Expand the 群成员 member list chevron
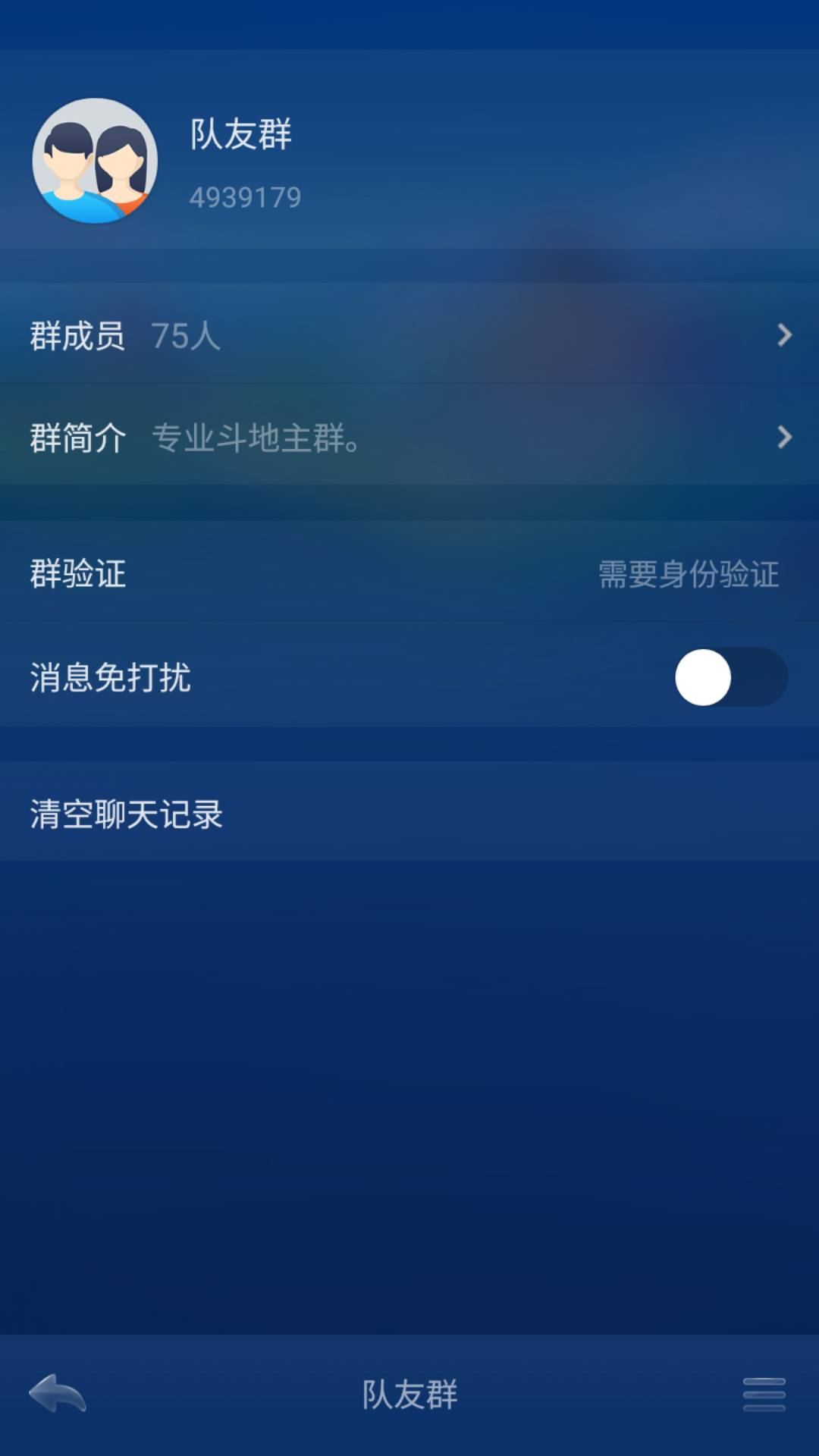Screen dimensions: 819x1456 pos(786,336)
